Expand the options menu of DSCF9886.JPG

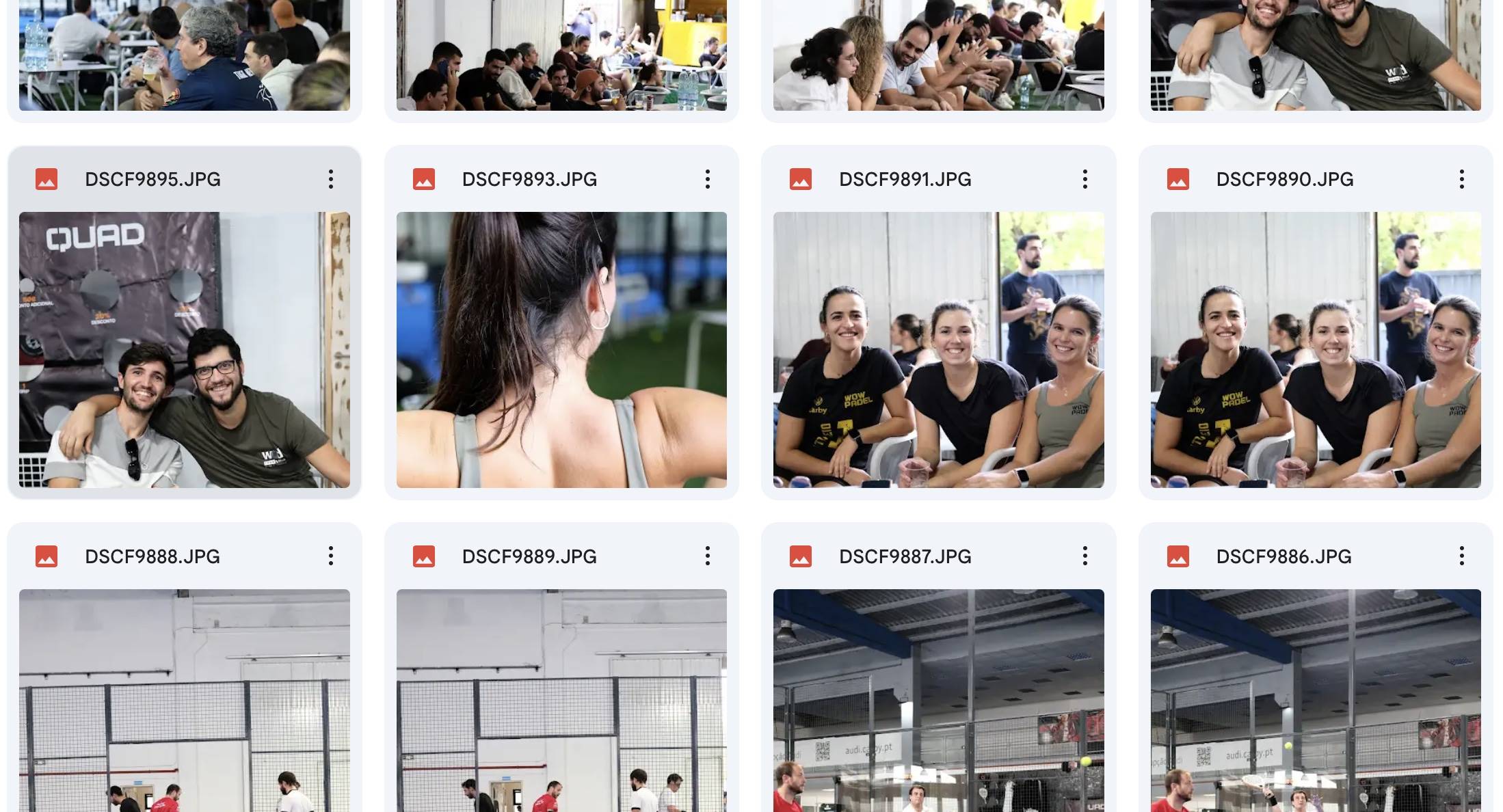[1462, 556]
